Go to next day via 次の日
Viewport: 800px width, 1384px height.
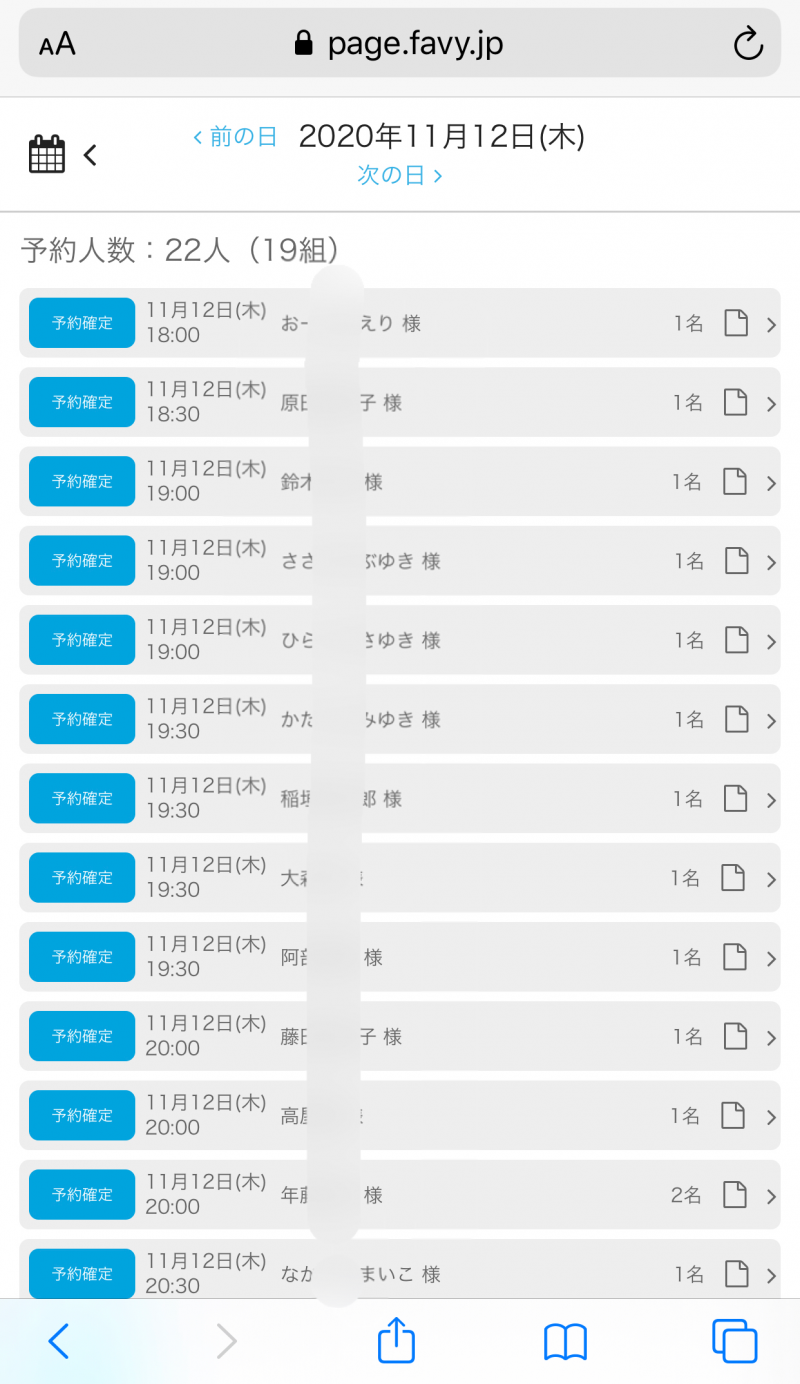[x=400, y=176]
